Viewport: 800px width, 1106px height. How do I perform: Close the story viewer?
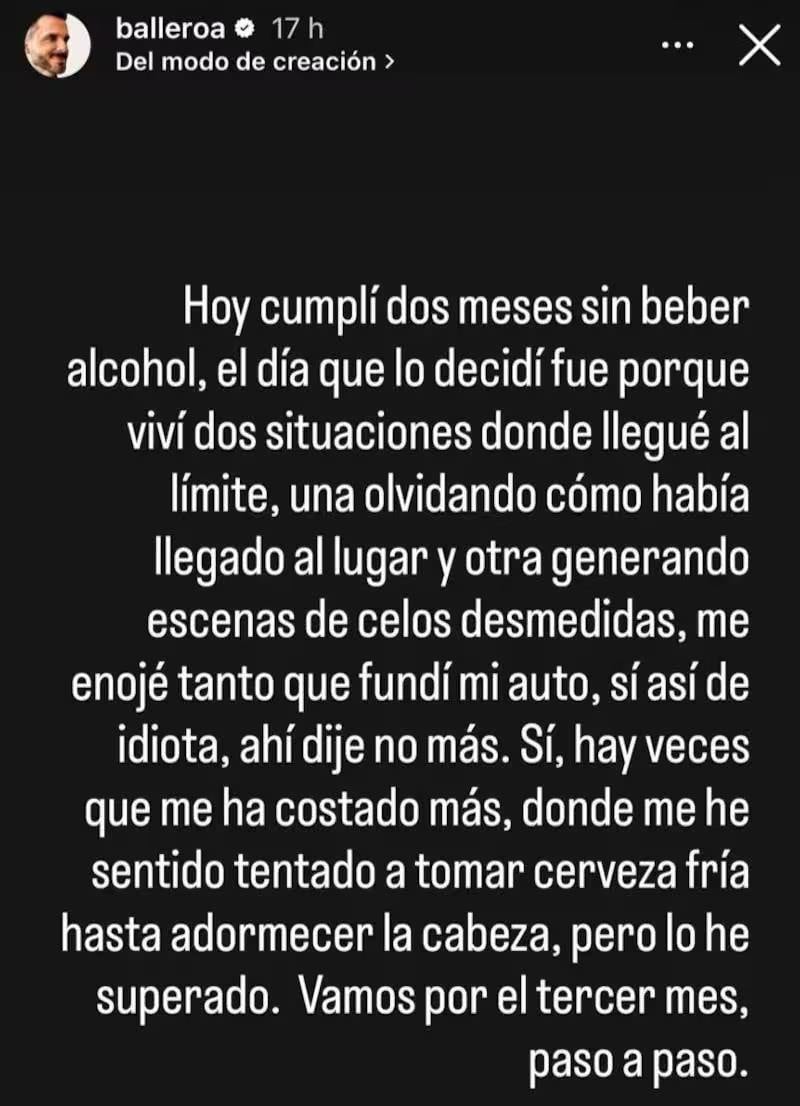click(759, 45)
